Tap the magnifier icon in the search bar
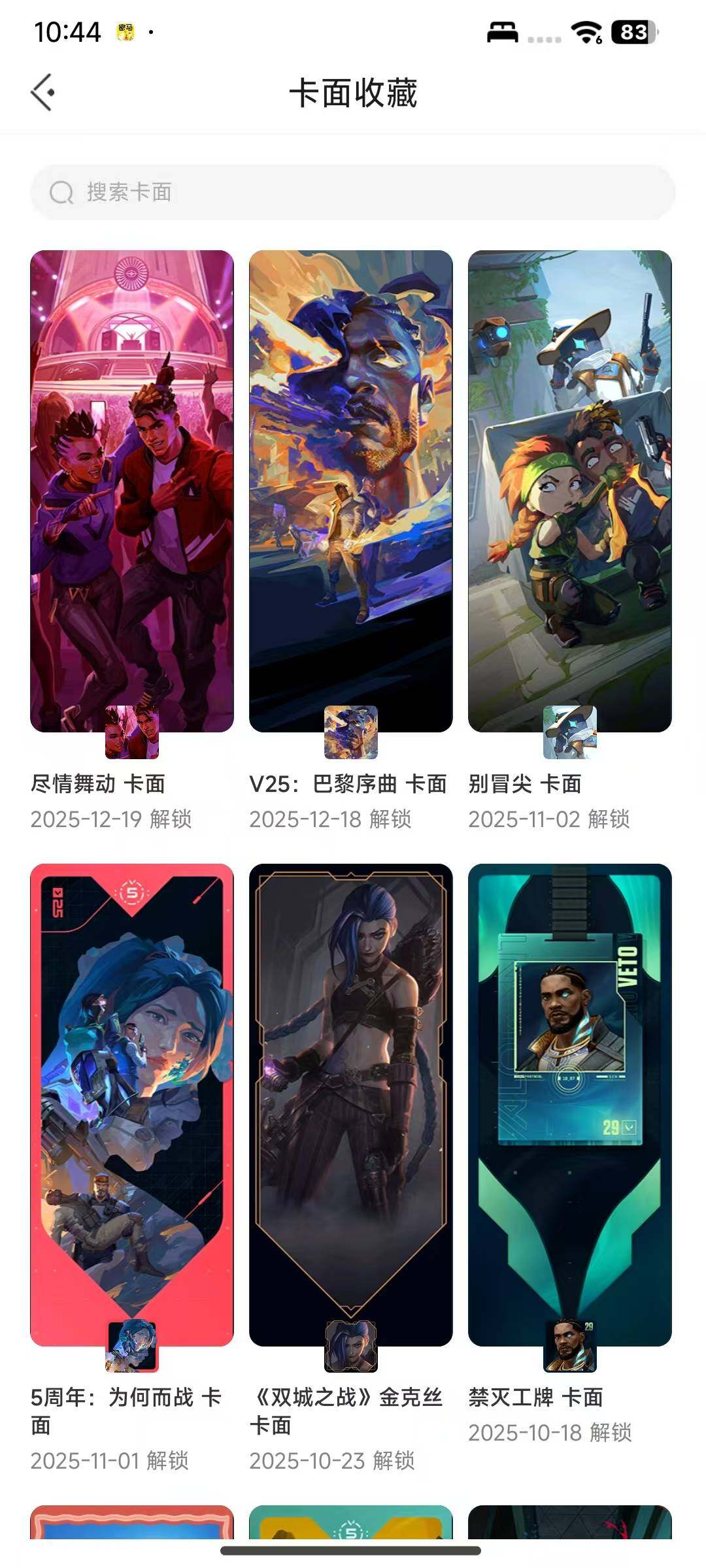706x1568 pixels. (x=61, y=193)
